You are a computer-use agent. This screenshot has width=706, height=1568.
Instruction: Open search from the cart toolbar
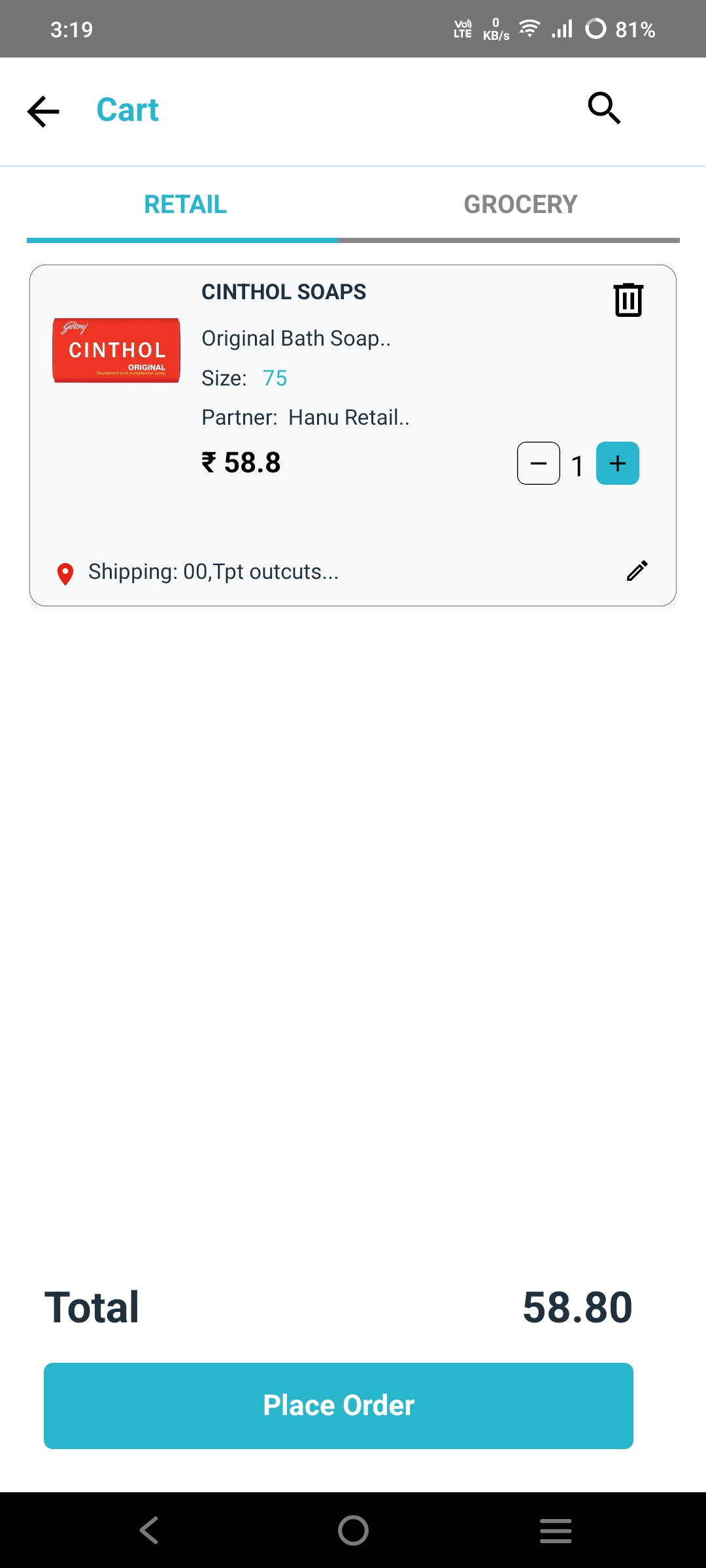click(604, 108)
